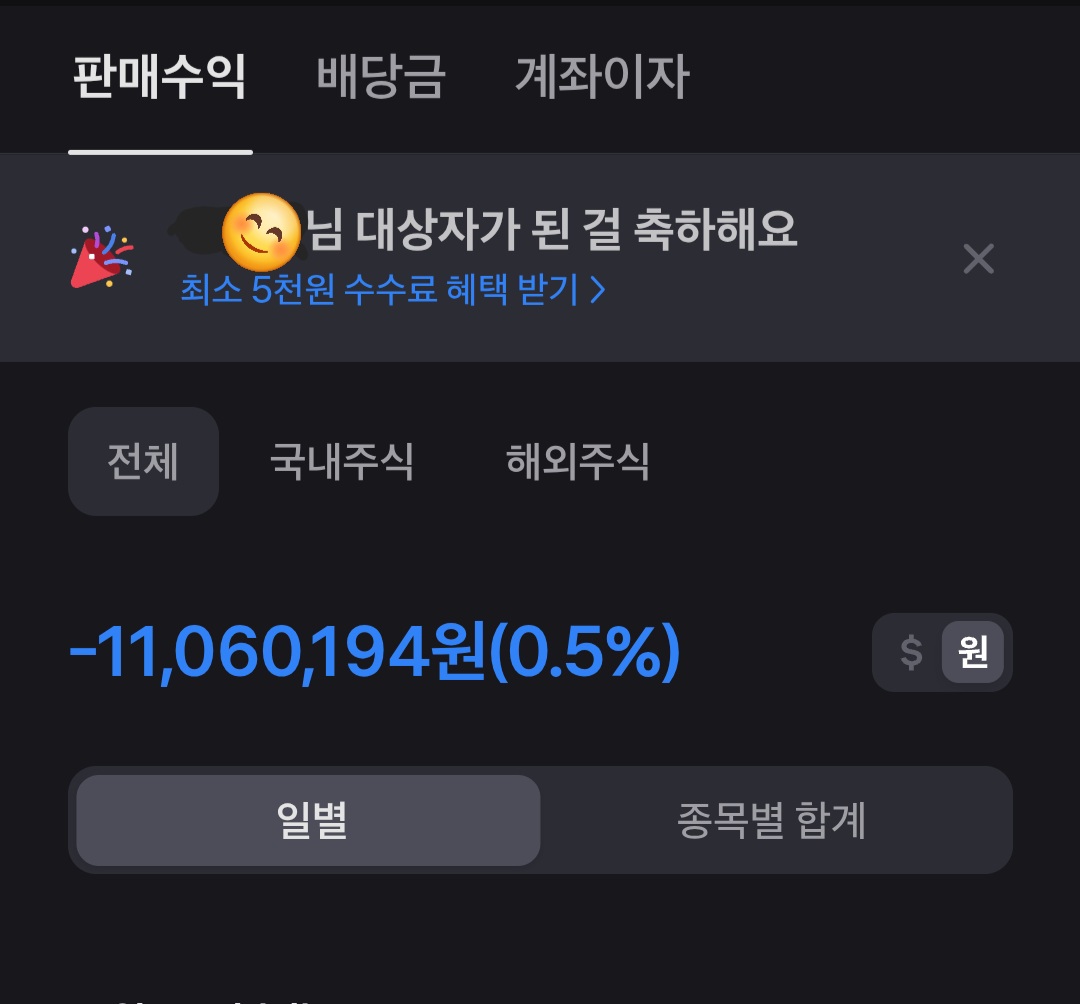Open 최소 5천원 수수료 혜택 받기 link

coord(393,290)
